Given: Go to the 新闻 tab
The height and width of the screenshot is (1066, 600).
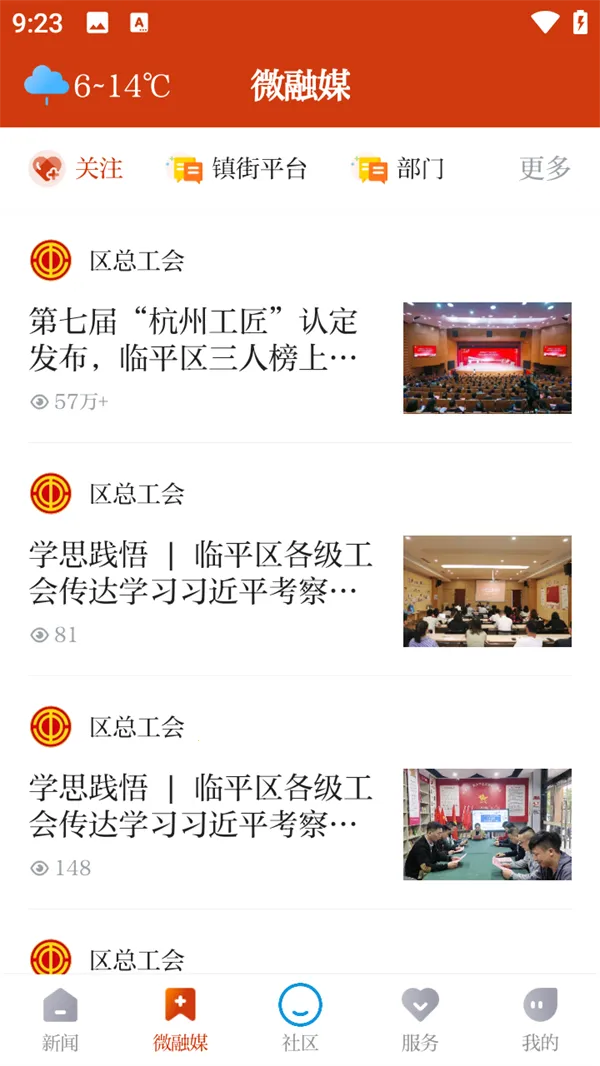Looking at the screenshot, I should click(x=60, y=1019).
